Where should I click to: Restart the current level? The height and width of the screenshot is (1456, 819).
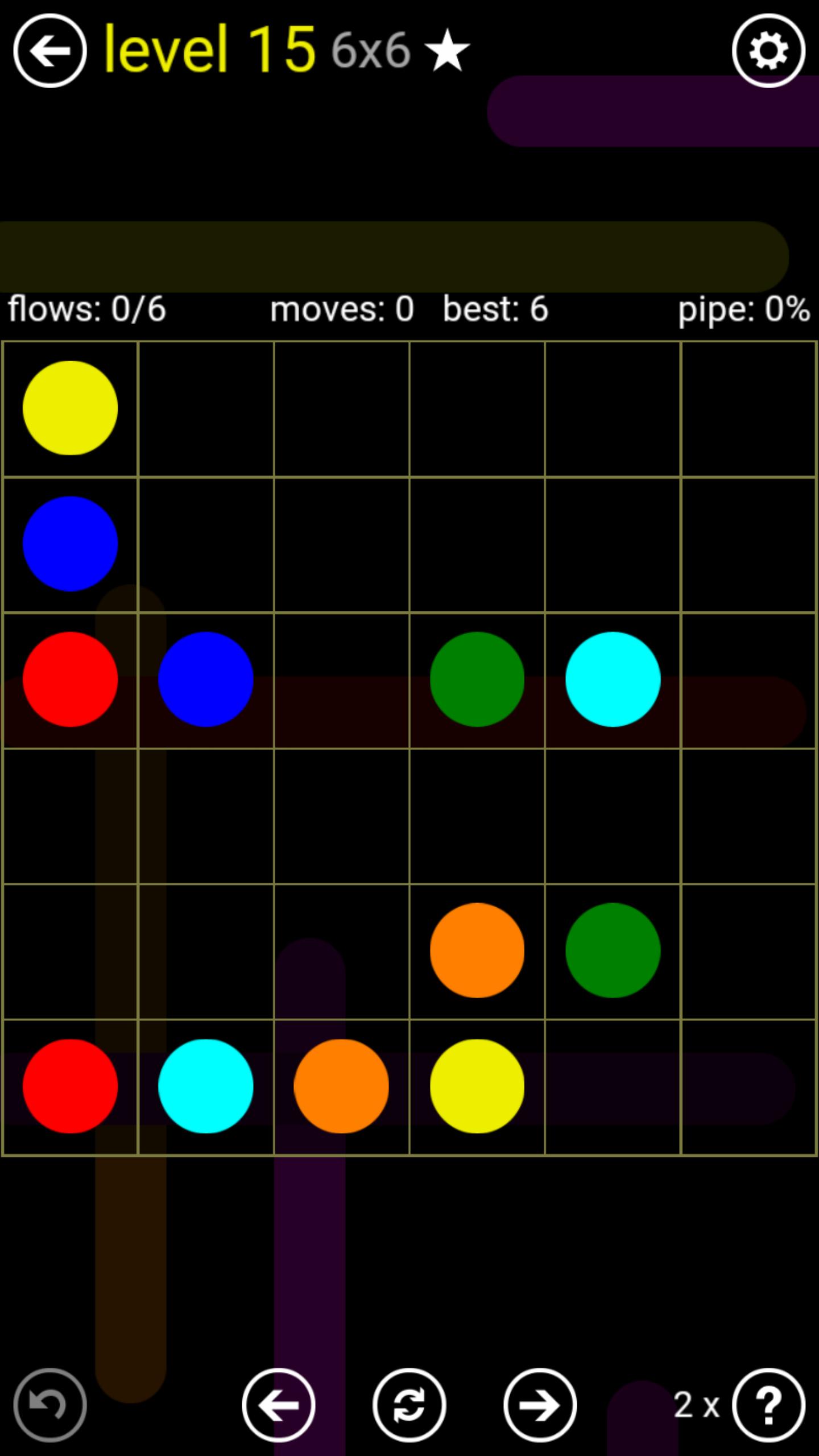(x=409, y=1405)
